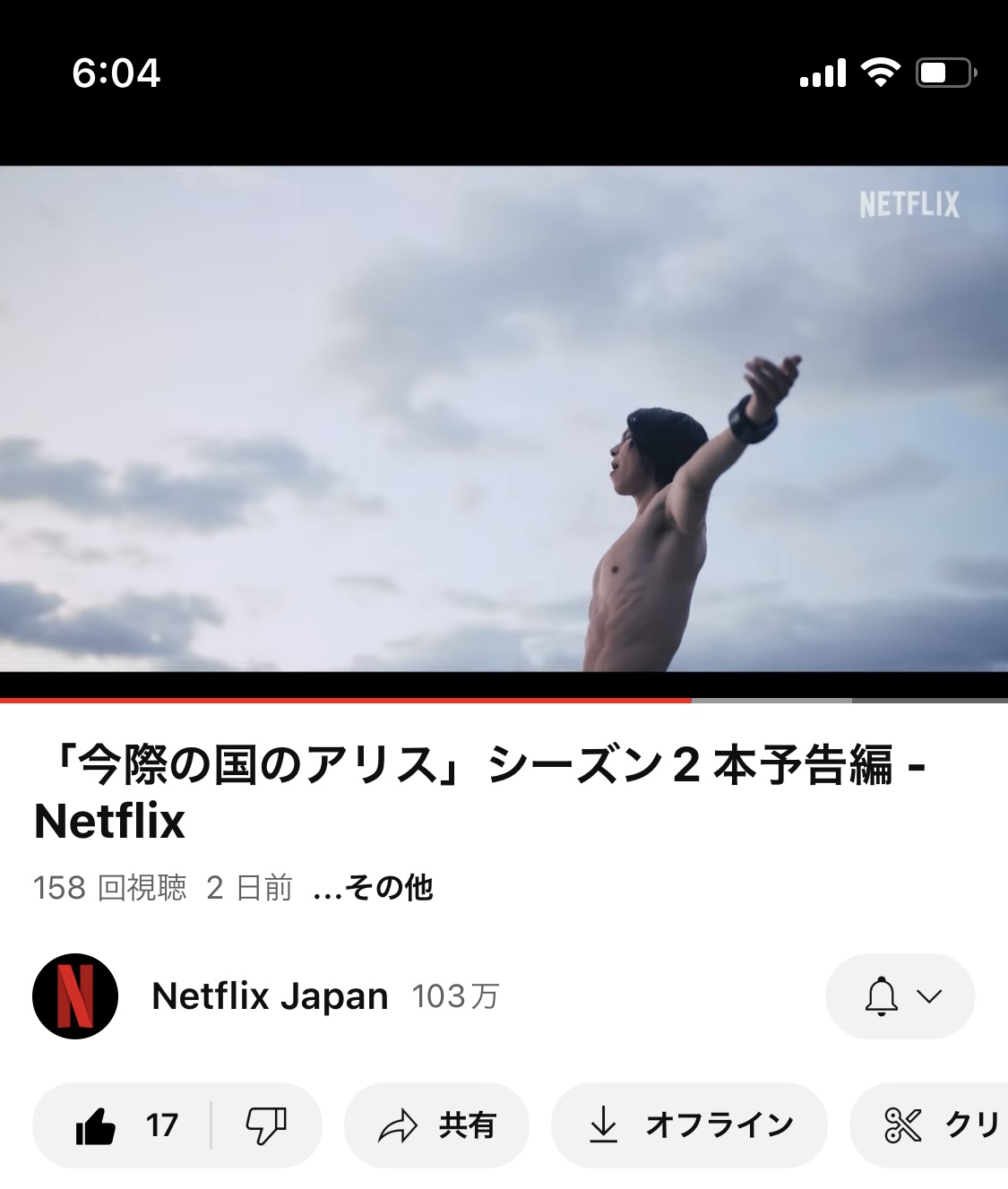This screenshot has width=1008, height=1189.
Task: Open notification bell settings dropdown
Action: pos(900,996)
